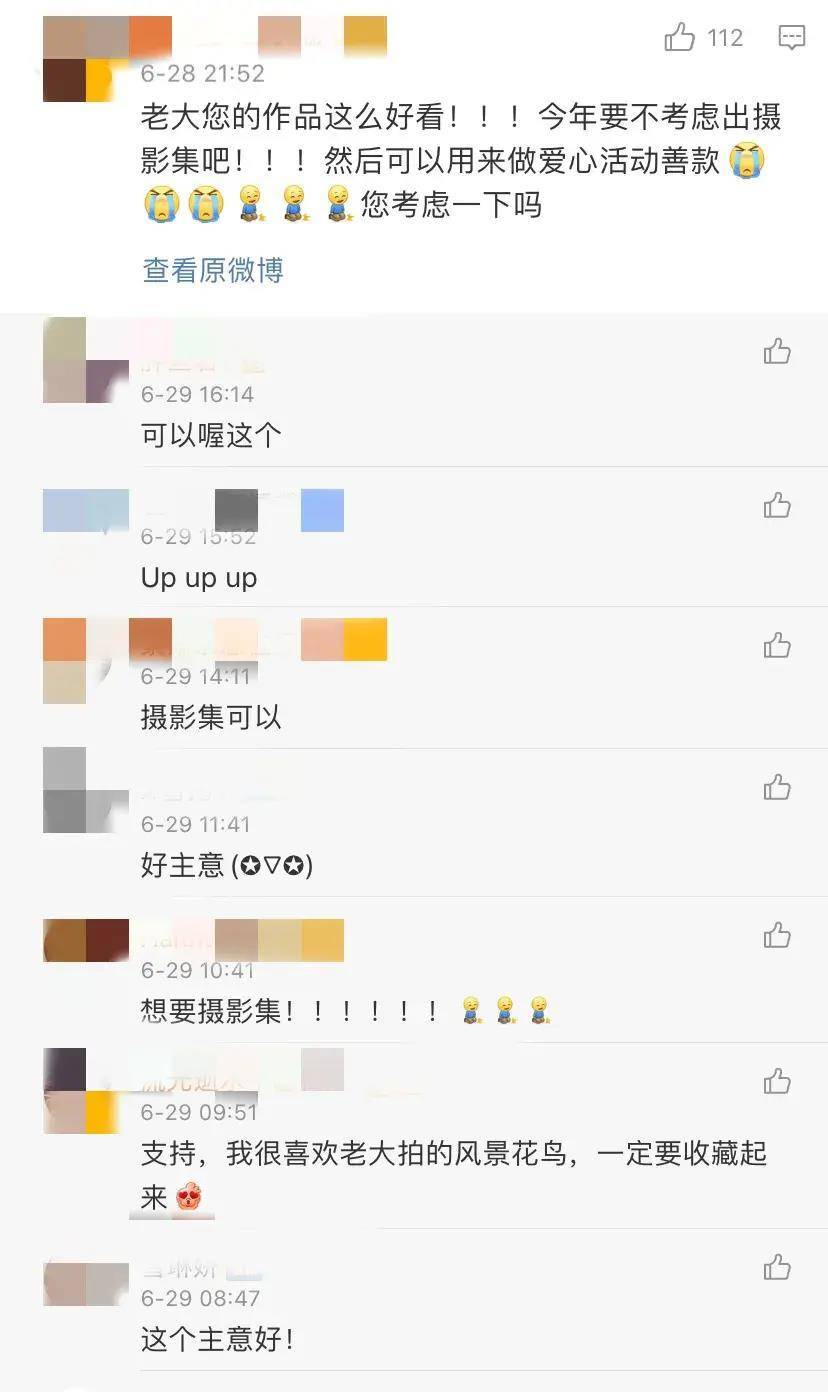Like the comment 好主意 (✪▽✪)
The image size is (828, 1392).
click(x=777, y=787)
